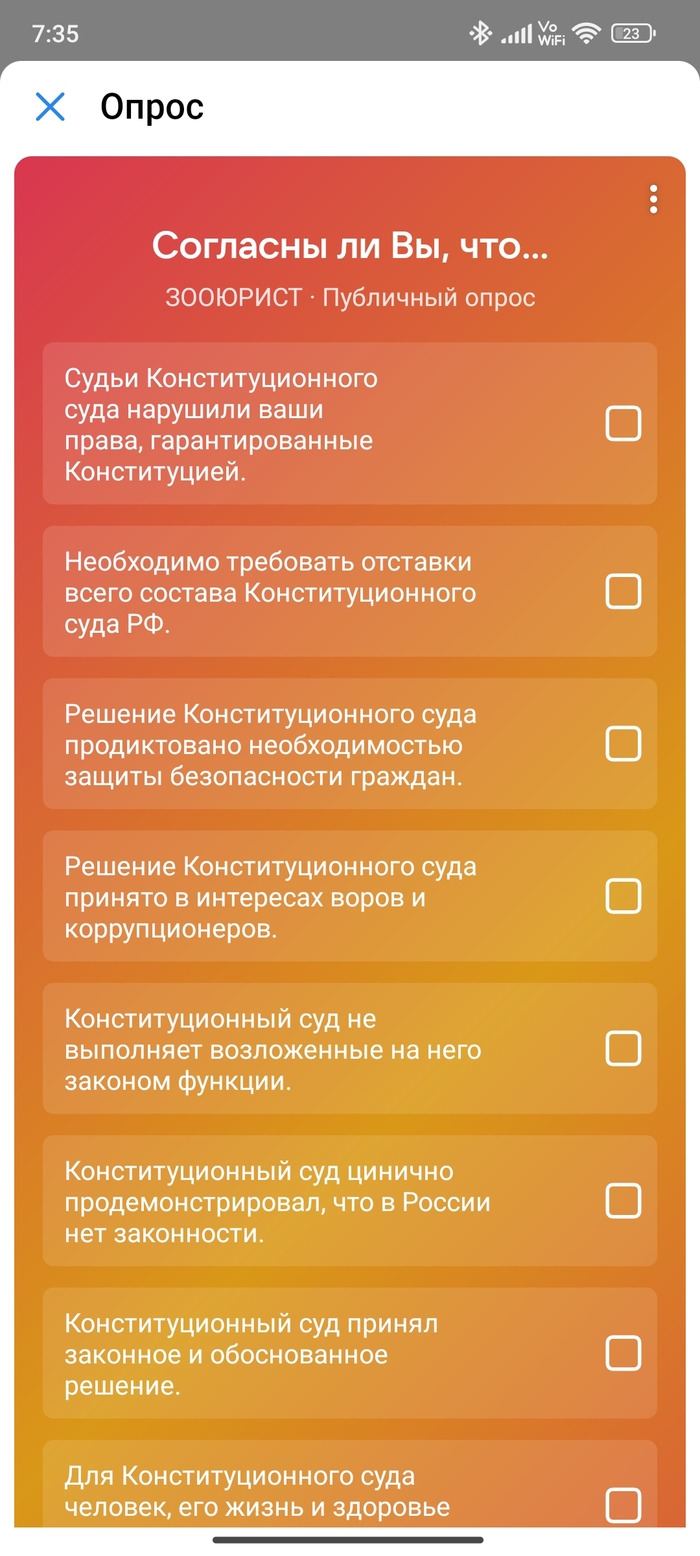Image resolution: width=700 pixels, height=1556 pixels.
Task: Choose 'не выполняет возложенные на него законом функции'
Action: pos(623,1048)
